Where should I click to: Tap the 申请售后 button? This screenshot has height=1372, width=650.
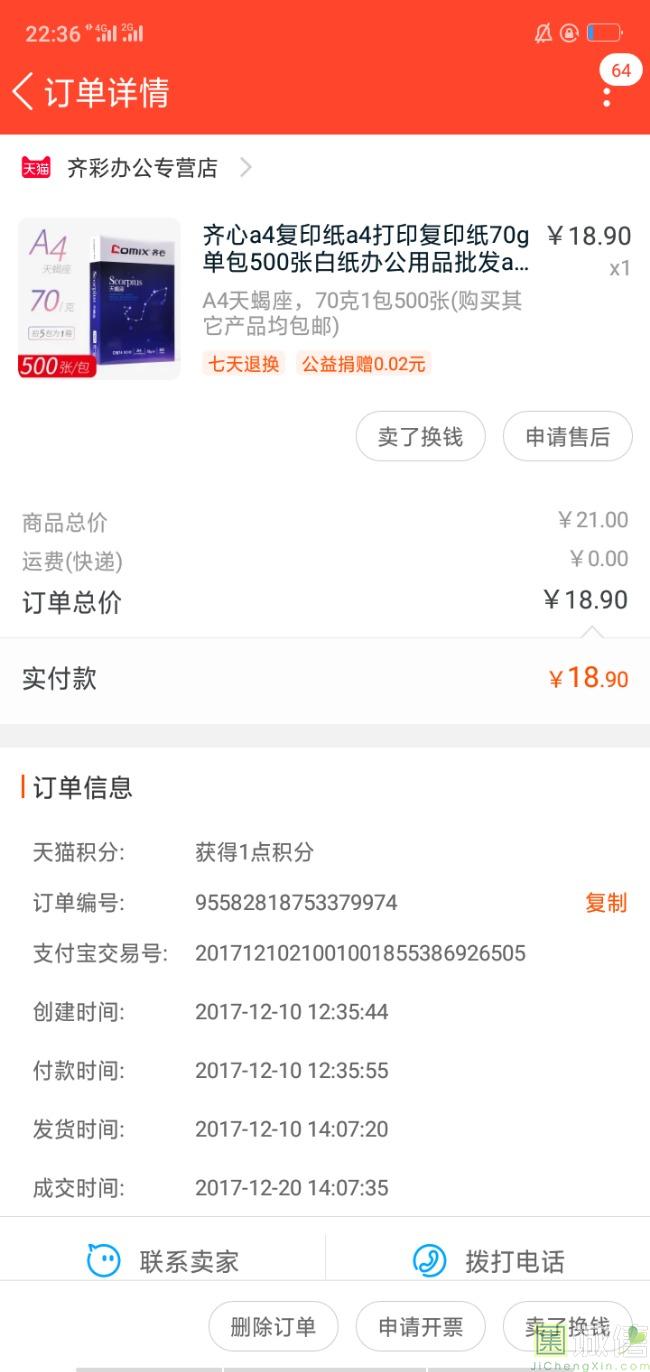pos(567,437)
